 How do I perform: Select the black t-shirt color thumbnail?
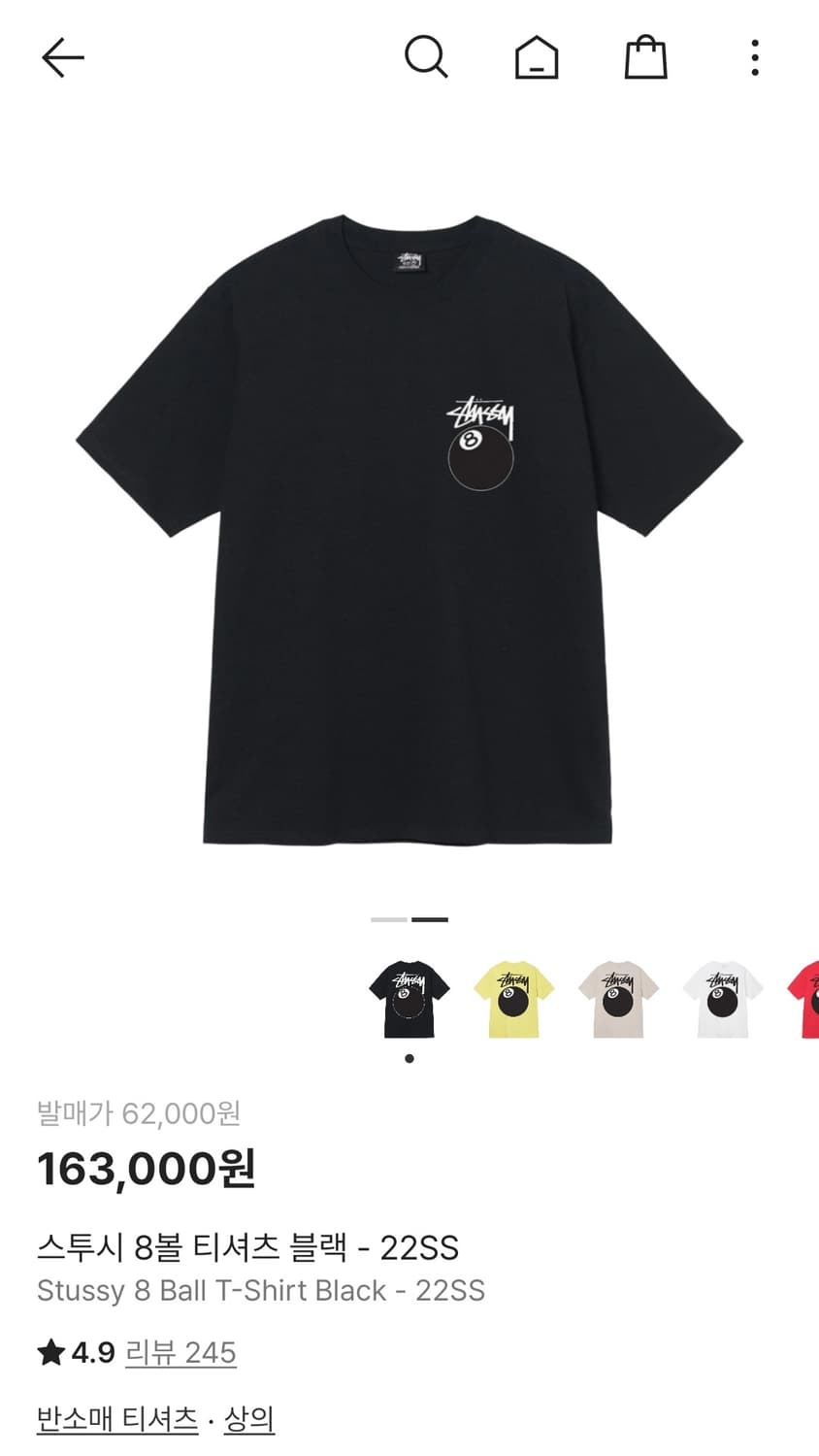click(x=409, y=998)
